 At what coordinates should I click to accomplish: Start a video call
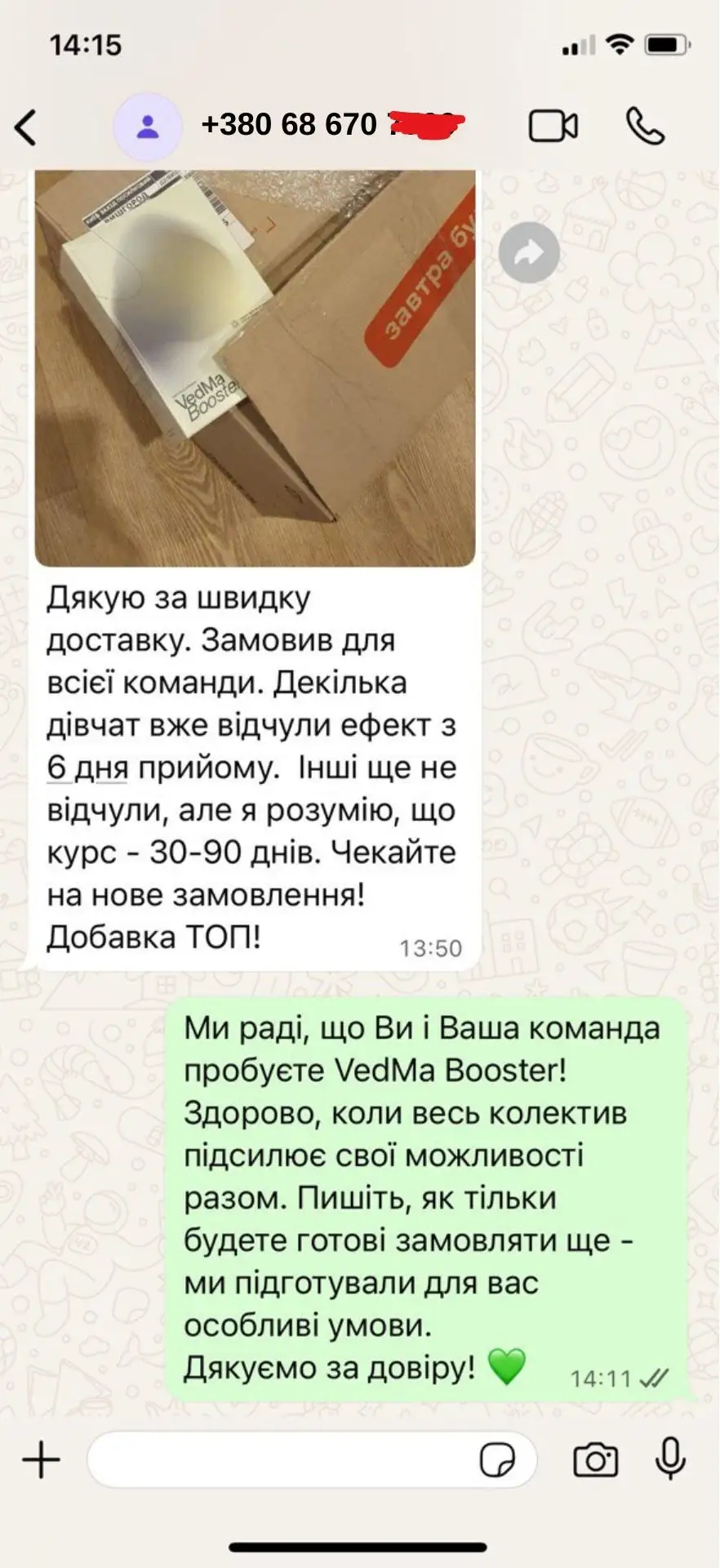(553, 127)
